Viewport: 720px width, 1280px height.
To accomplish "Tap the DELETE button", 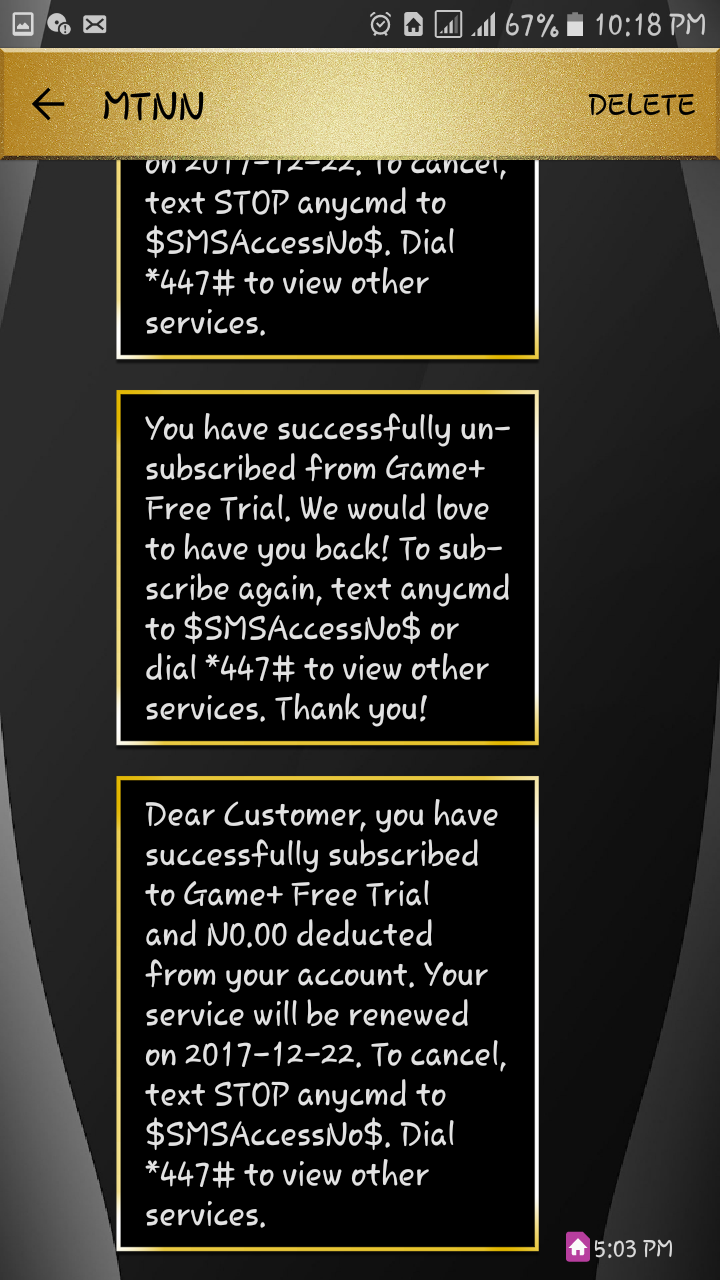I will pyautogui.click(x=641, y=105).
